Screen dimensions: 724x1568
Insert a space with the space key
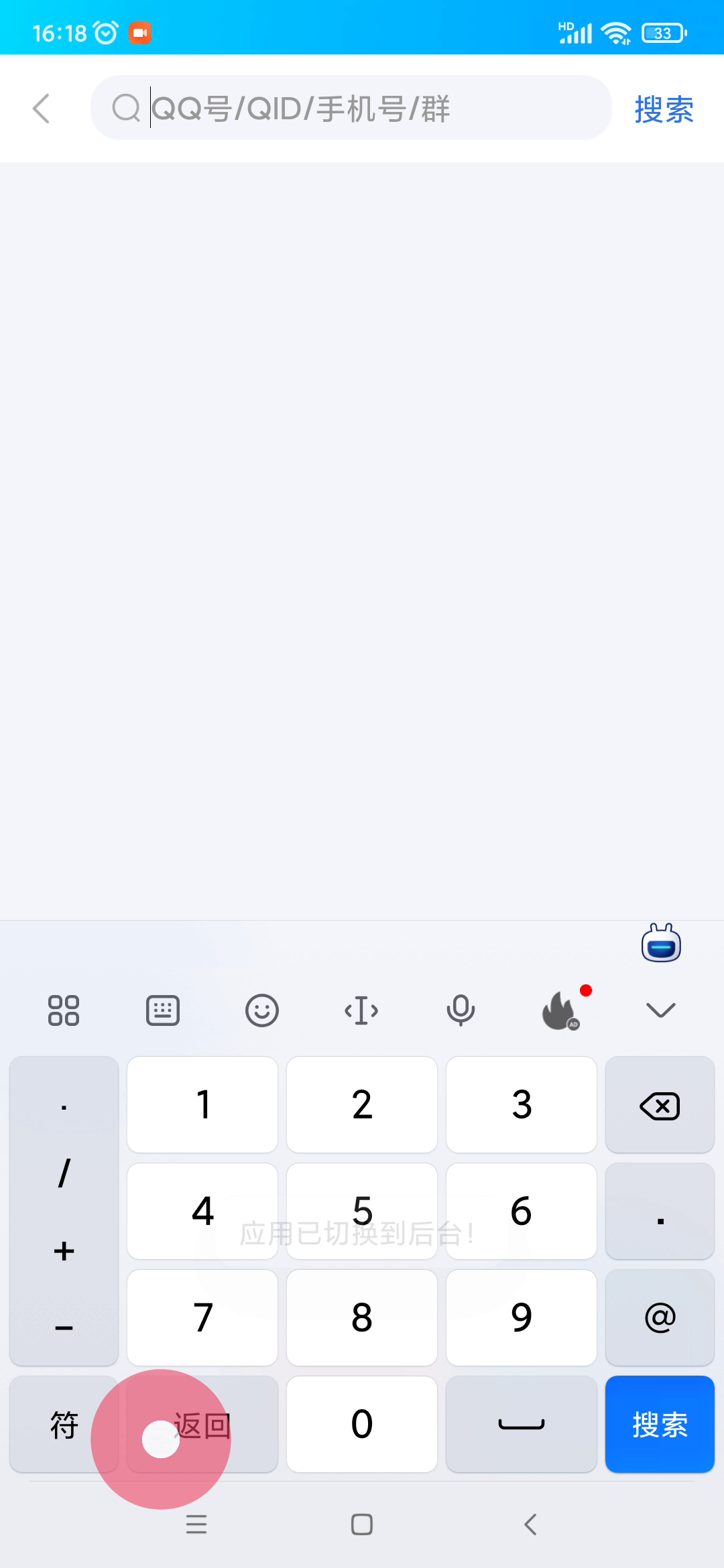pos(522,1424)
